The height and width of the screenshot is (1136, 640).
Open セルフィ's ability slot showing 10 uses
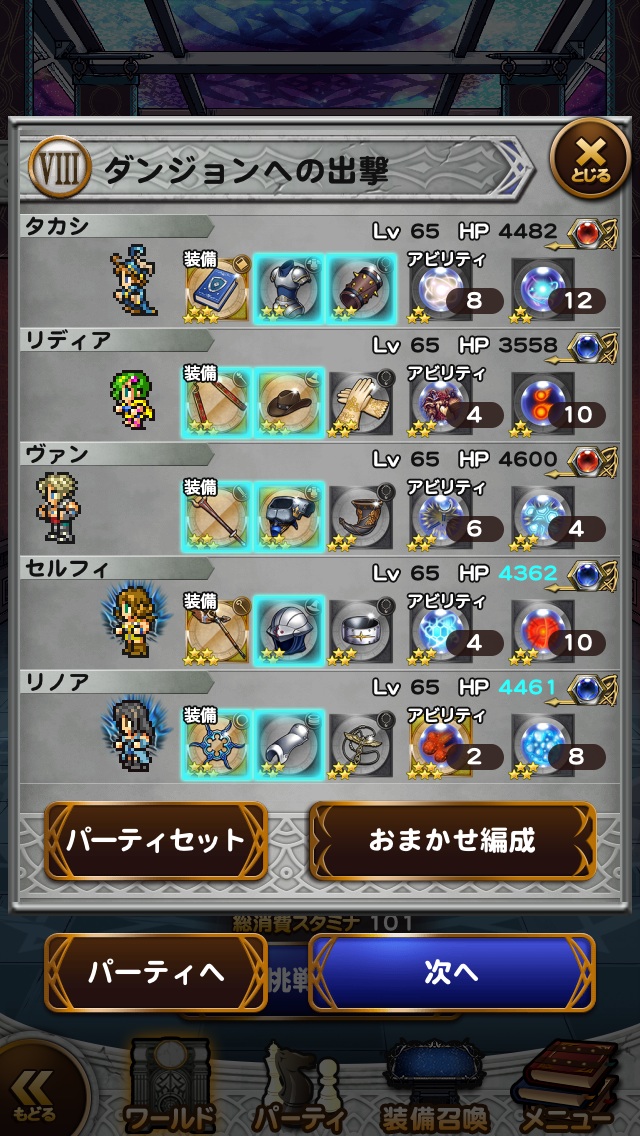545,630
